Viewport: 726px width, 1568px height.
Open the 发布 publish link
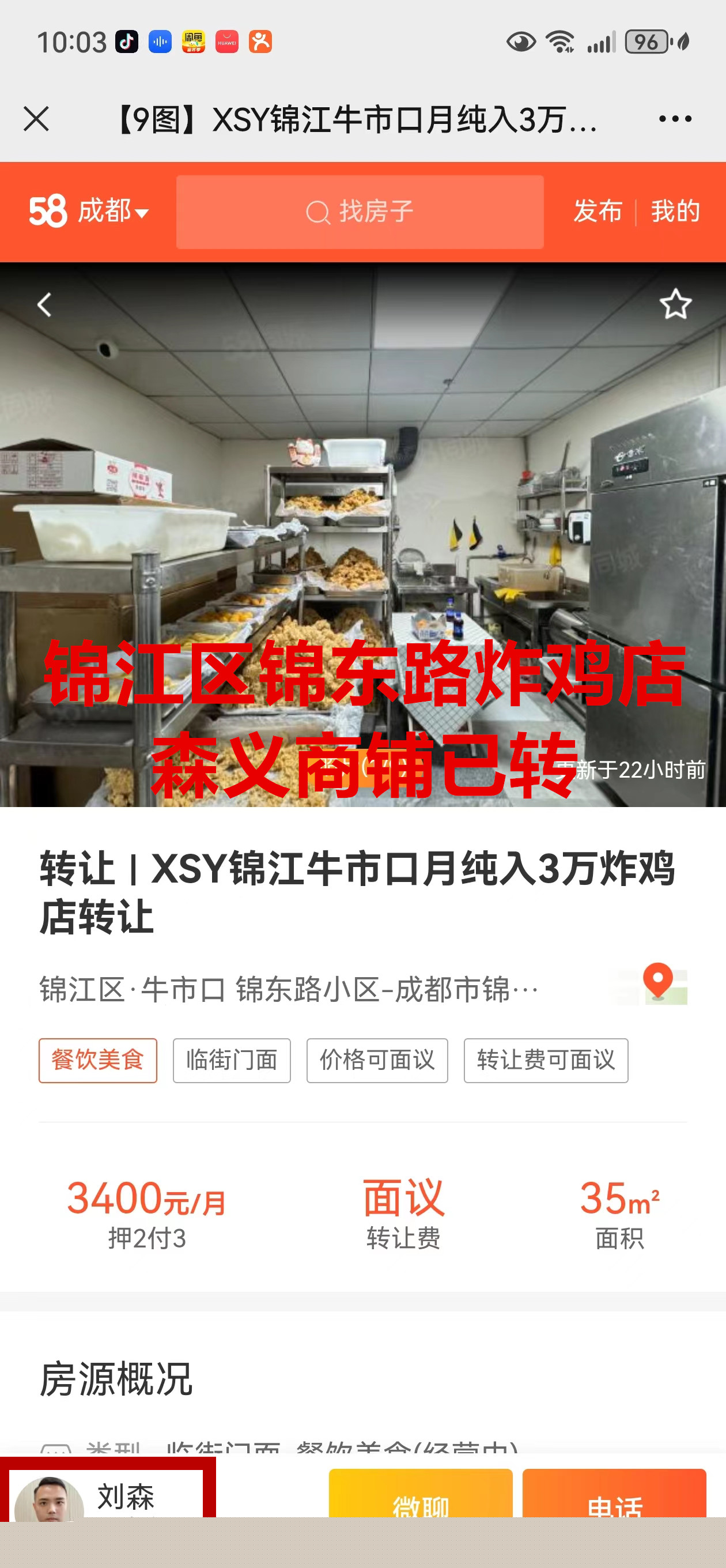point(598,212)
